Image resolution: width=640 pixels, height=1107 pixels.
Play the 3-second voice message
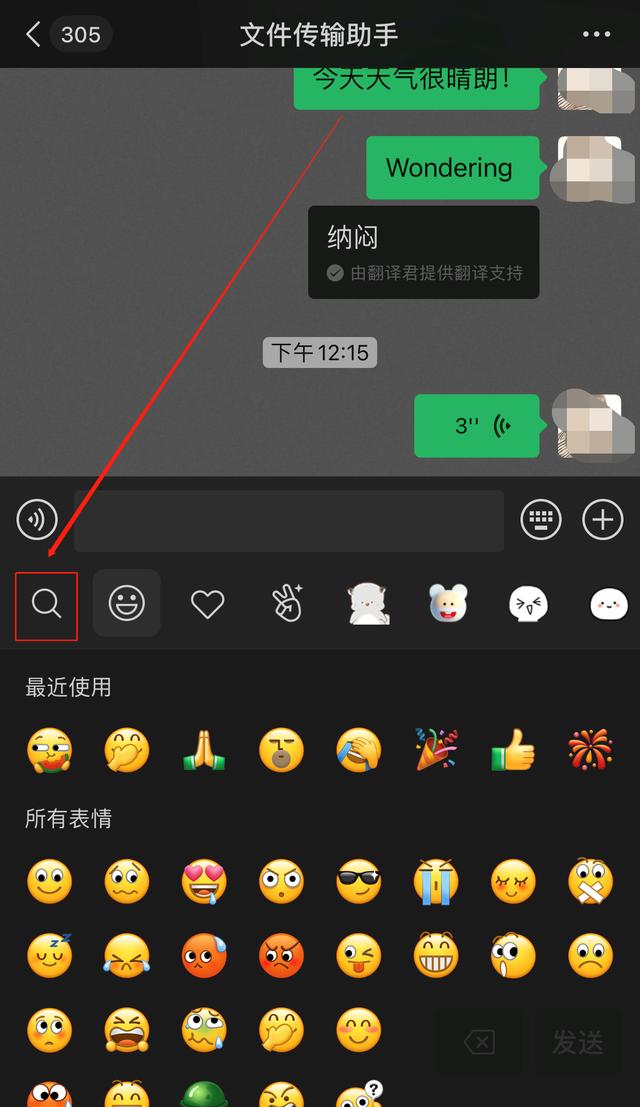click(x=477, y=426)
